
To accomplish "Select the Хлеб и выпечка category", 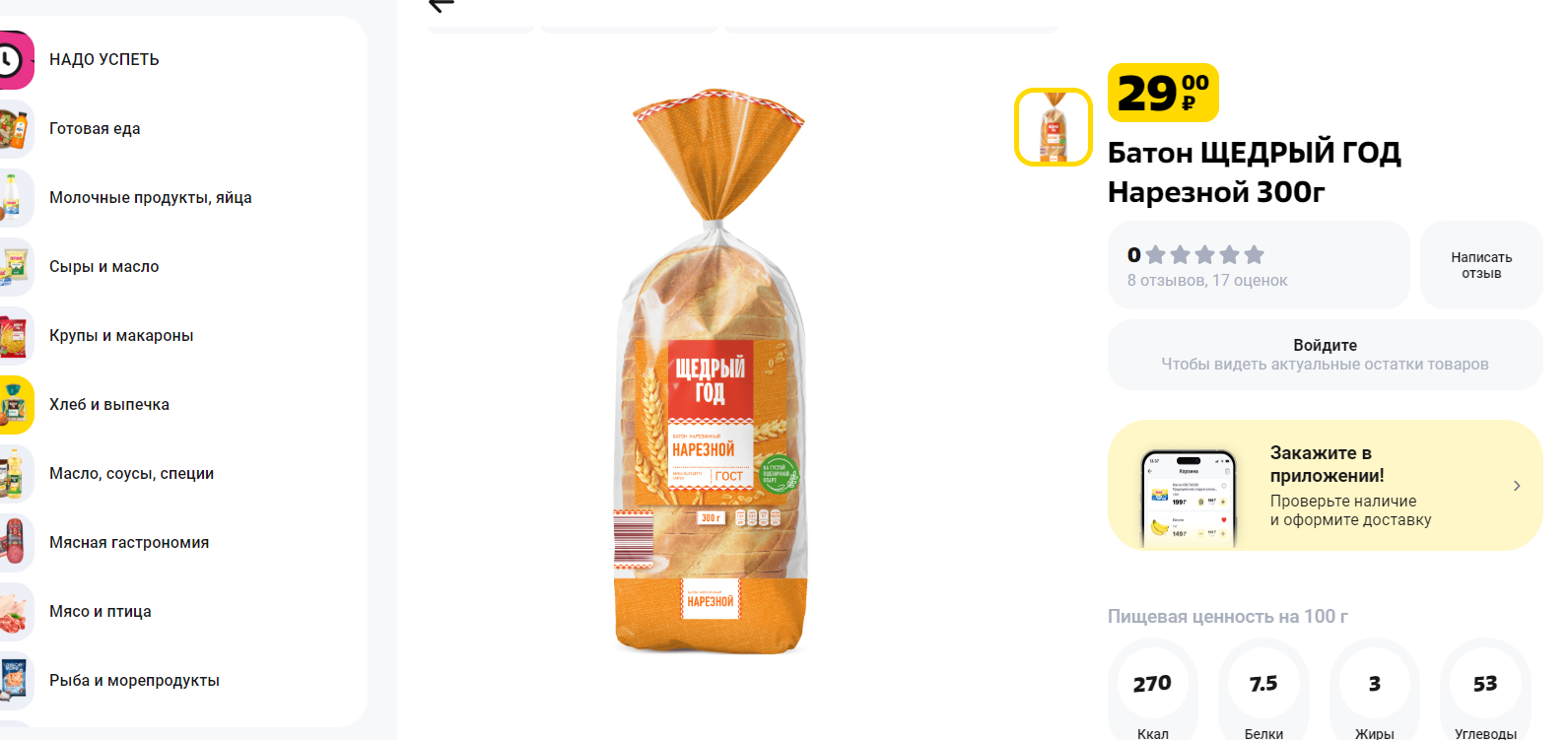I will (108, 405).
